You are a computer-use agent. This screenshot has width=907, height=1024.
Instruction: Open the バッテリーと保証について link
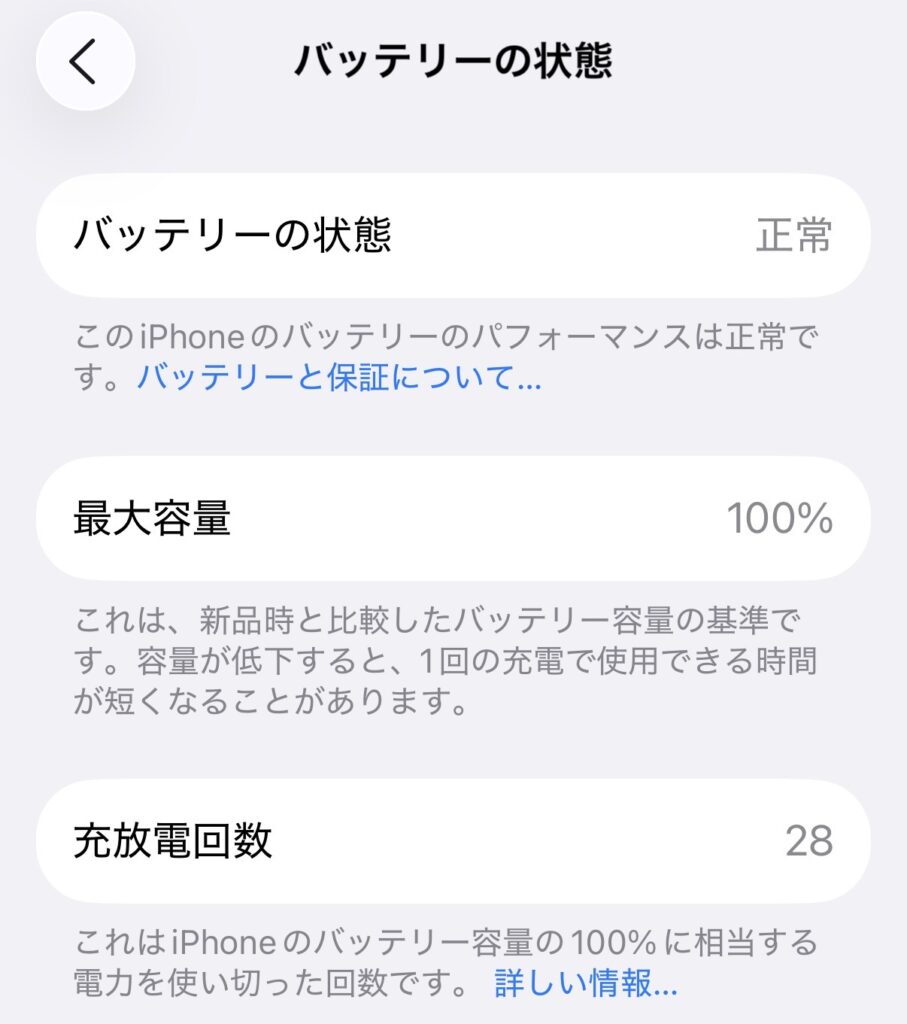(339, 378)
